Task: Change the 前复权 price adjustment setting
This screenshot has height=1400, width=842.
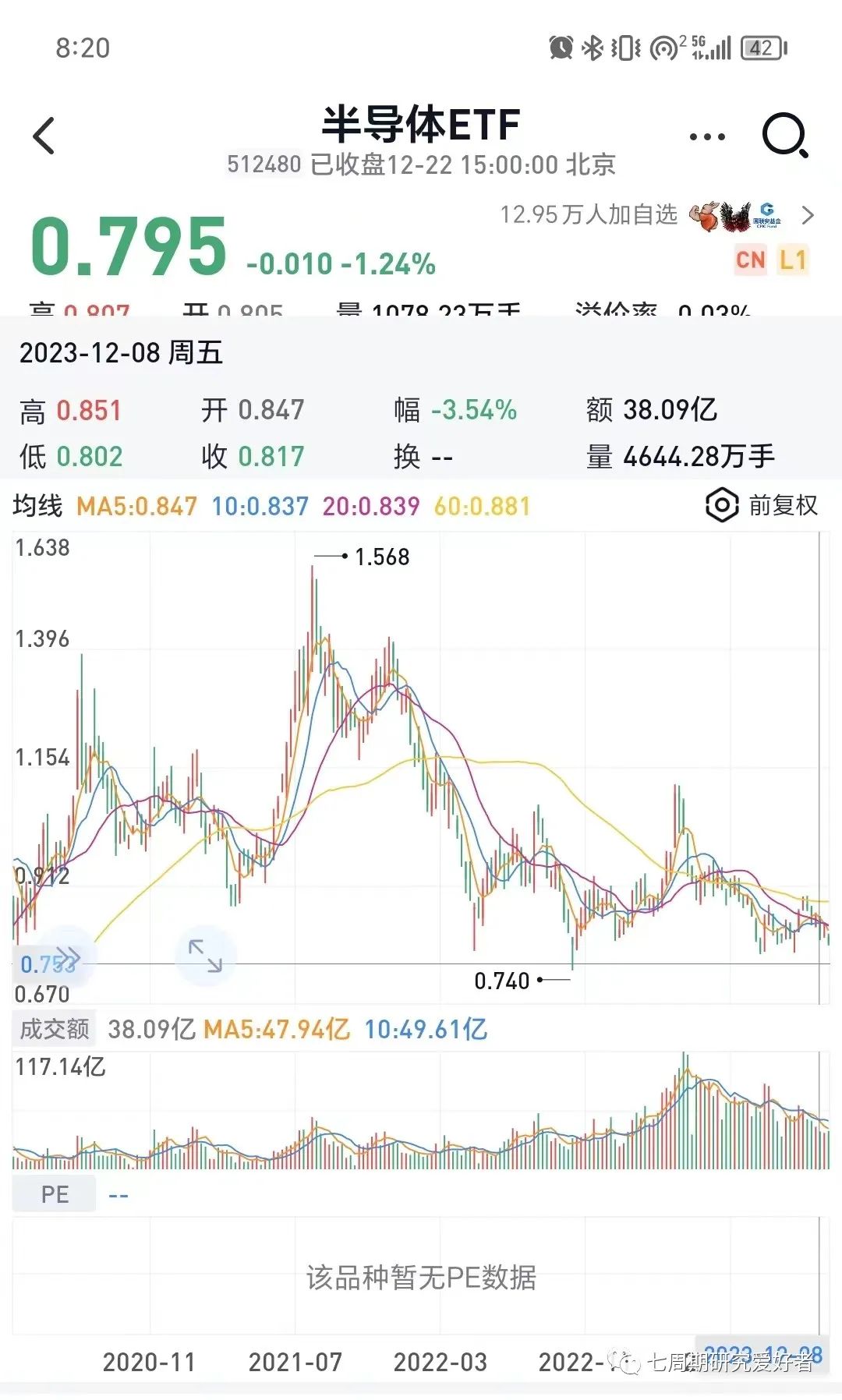Action: 762,505
